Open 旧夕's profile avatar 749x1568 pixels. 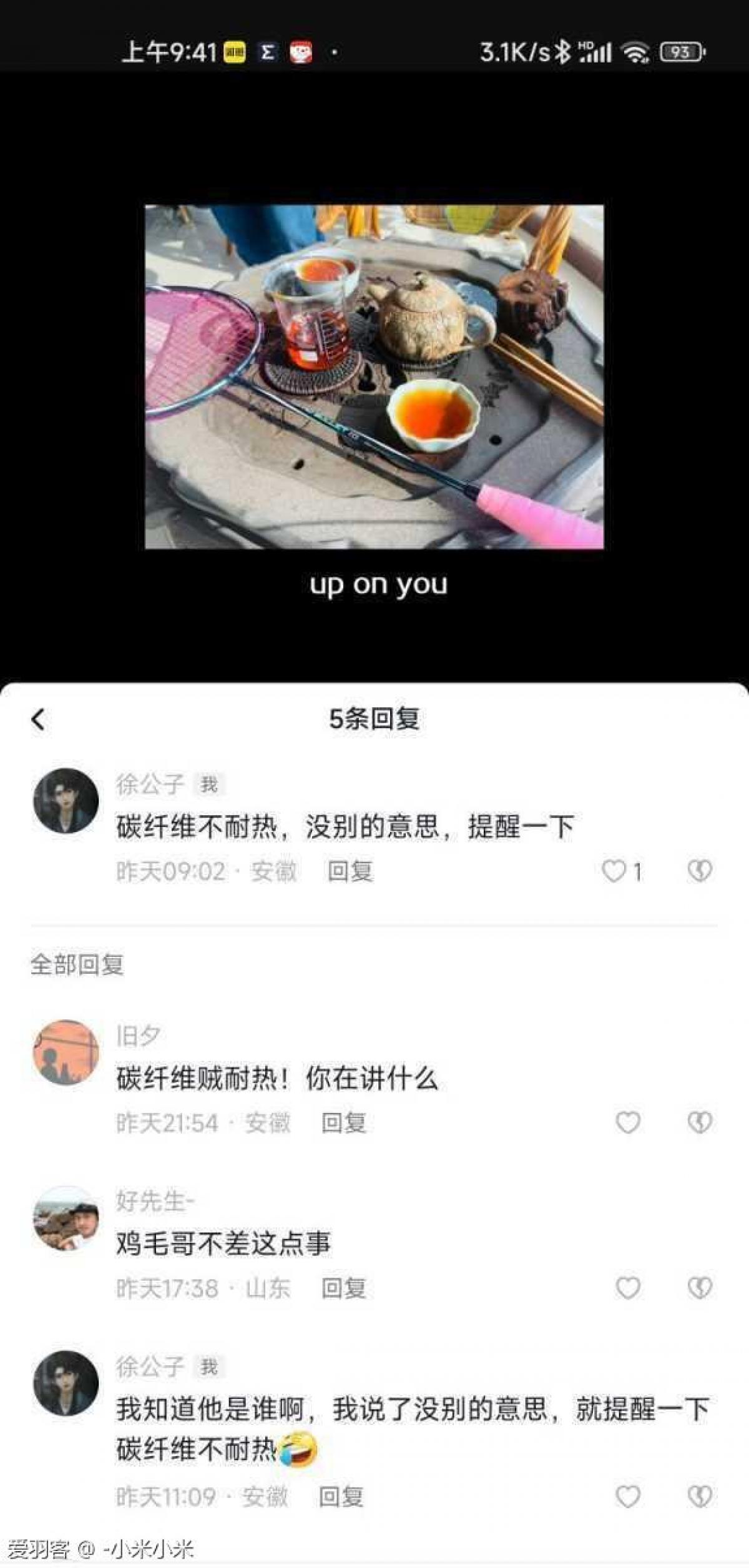tap(66, 1052)
